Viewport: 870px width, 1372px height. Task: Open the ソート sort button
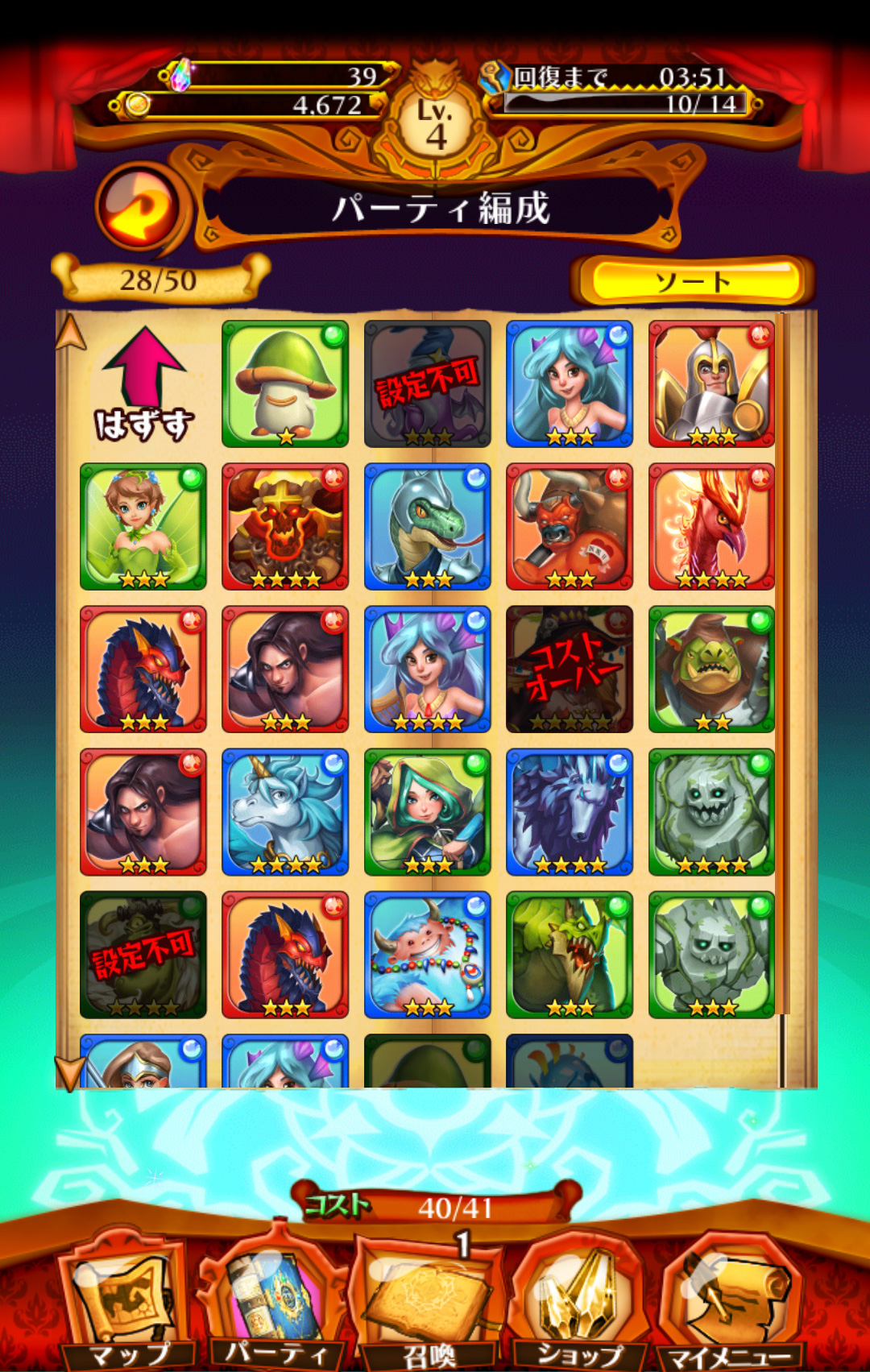(694, 281)
